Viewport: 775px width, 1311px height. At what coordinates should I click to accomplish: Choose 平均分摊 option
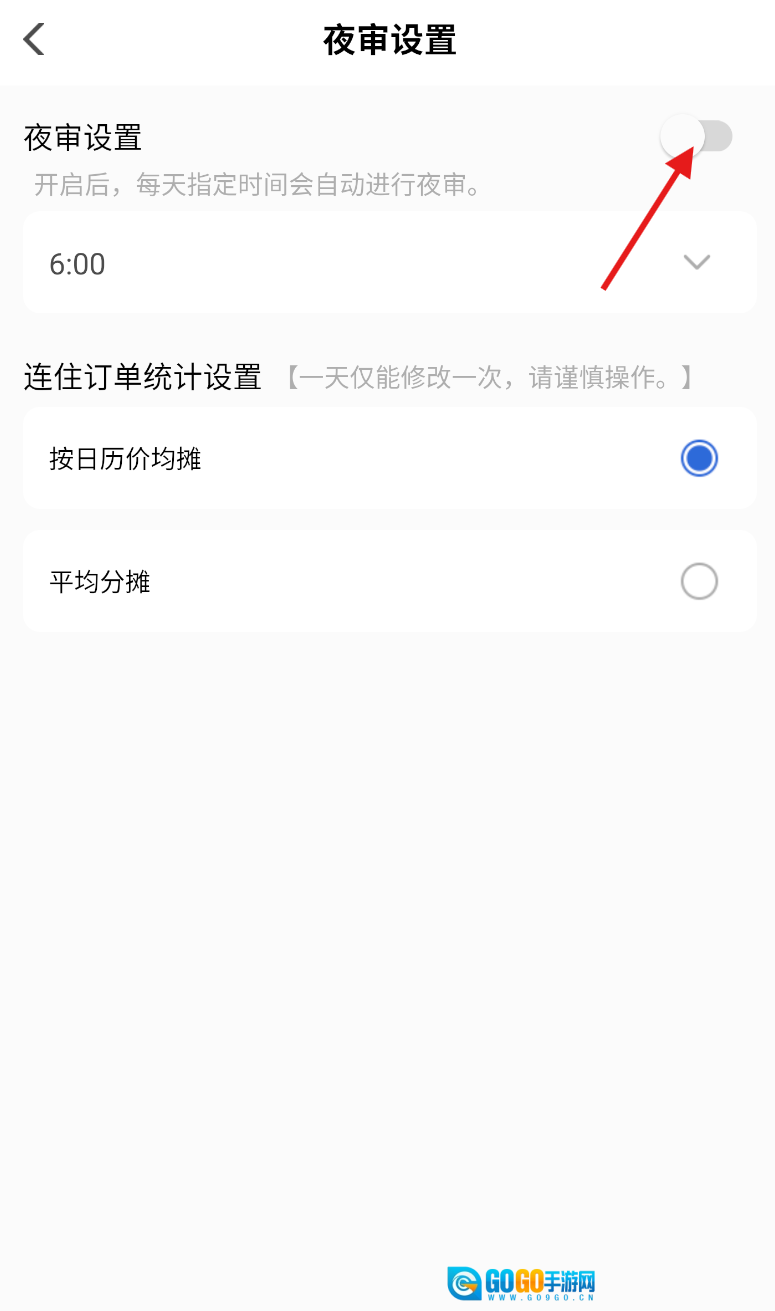pos(698,581)
